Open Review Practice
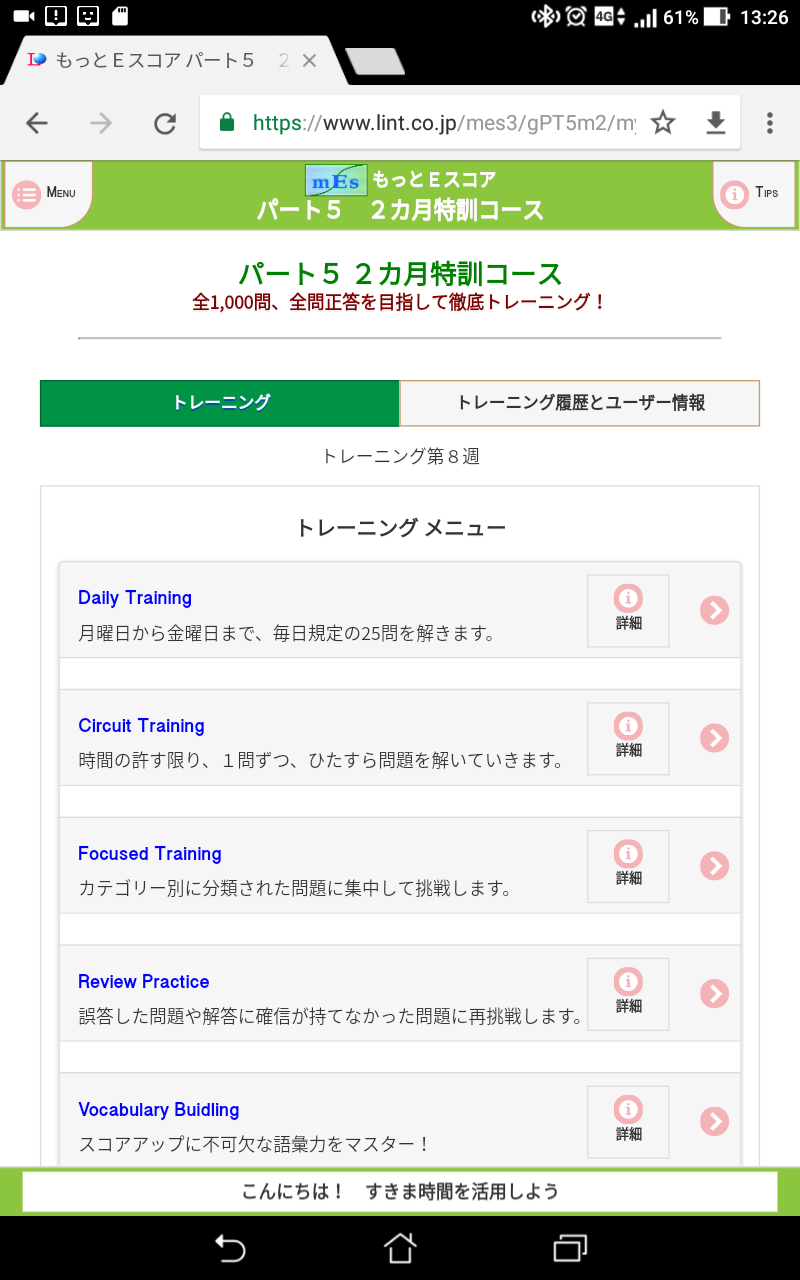 point(144,982)
